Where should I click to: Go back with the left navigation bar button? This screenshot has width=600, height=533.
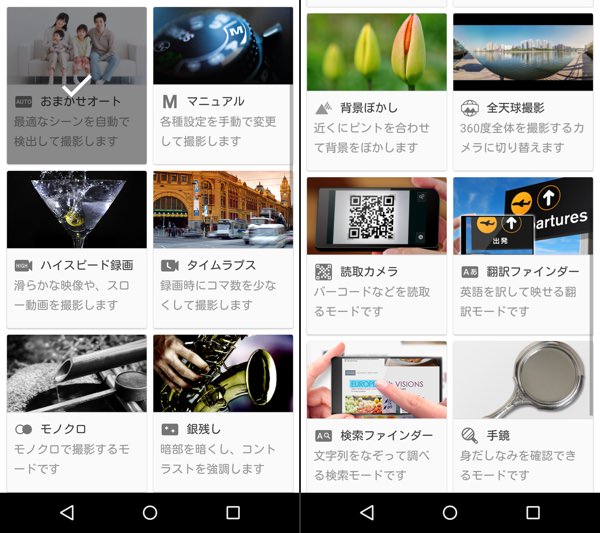click(x=66, y=512)
